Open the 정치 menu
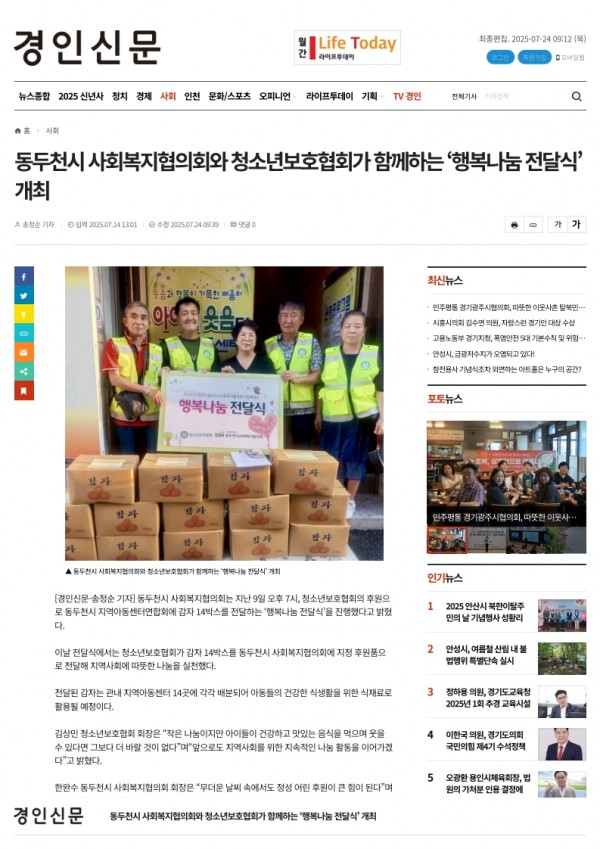The height and width of the screenshot is (849, 600). click(120, 97)
